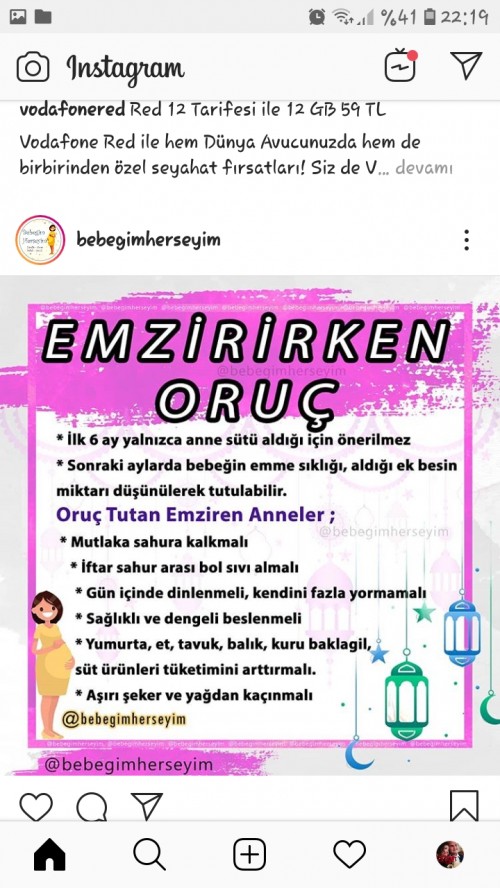Screen dimensions: 500x888
Task: Open the Activity heart tab
Action: click(349, 854)
